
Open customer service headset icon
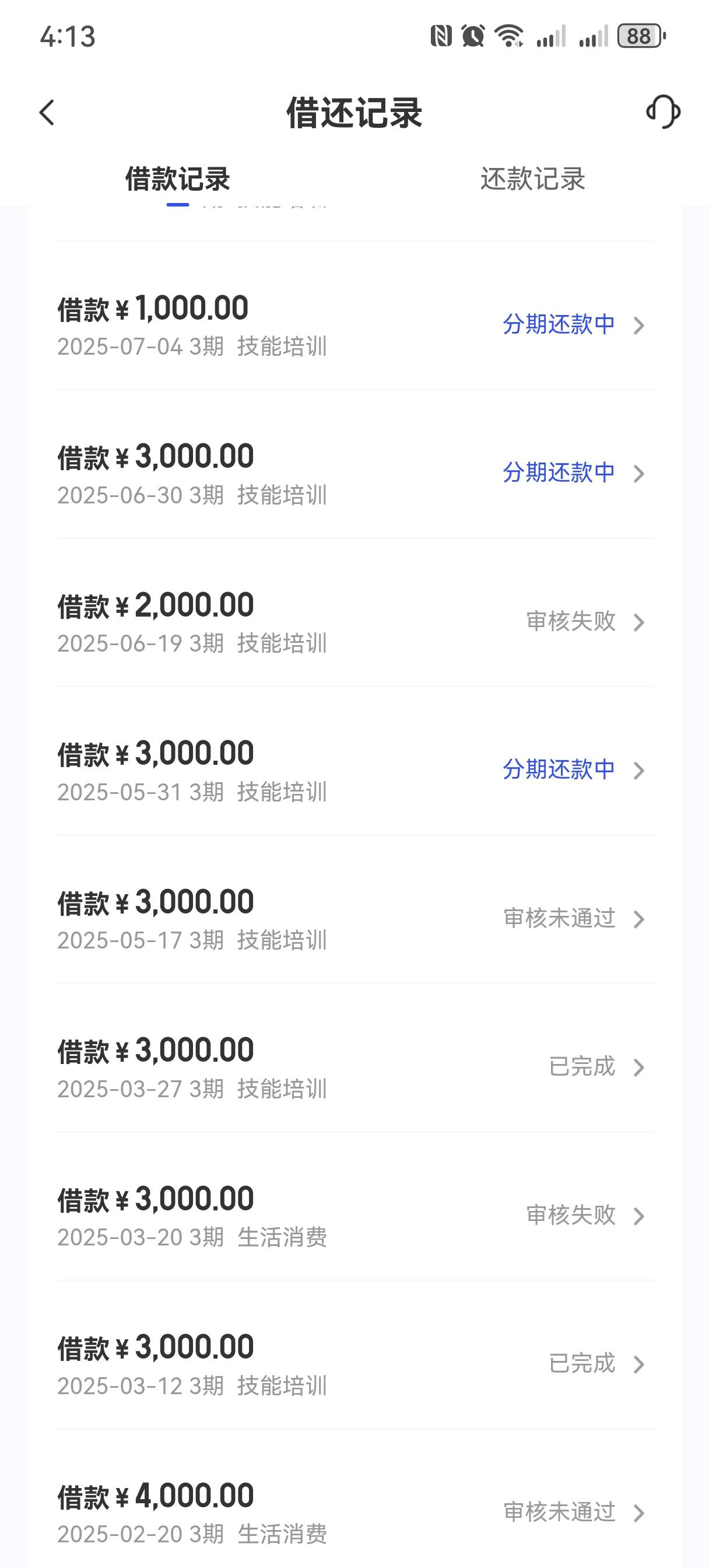point(663,112)
